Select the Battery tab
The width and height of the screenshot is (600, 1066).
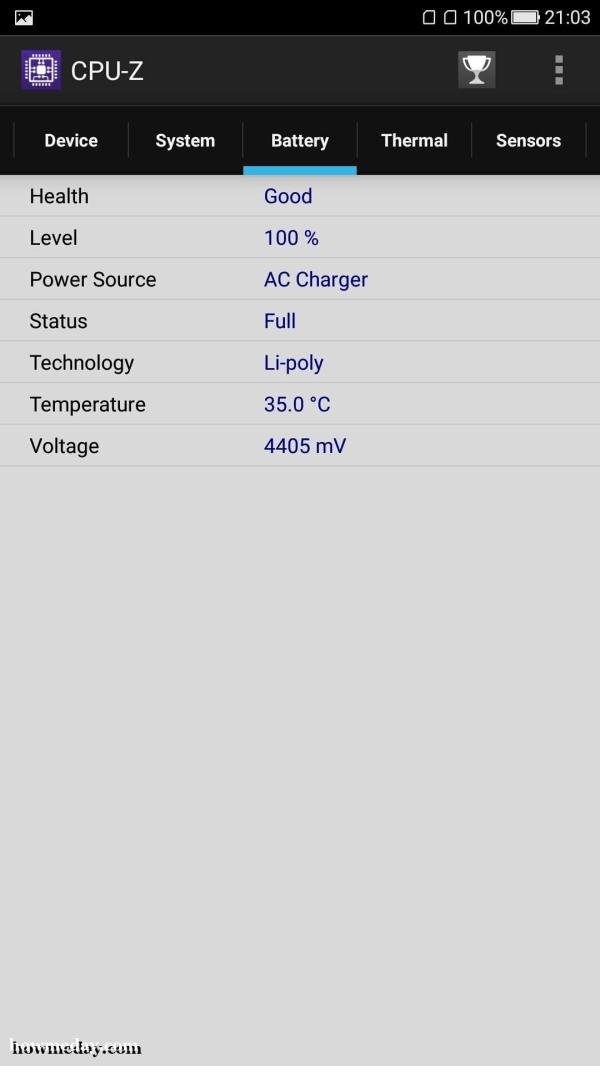[x=300, y=141]
